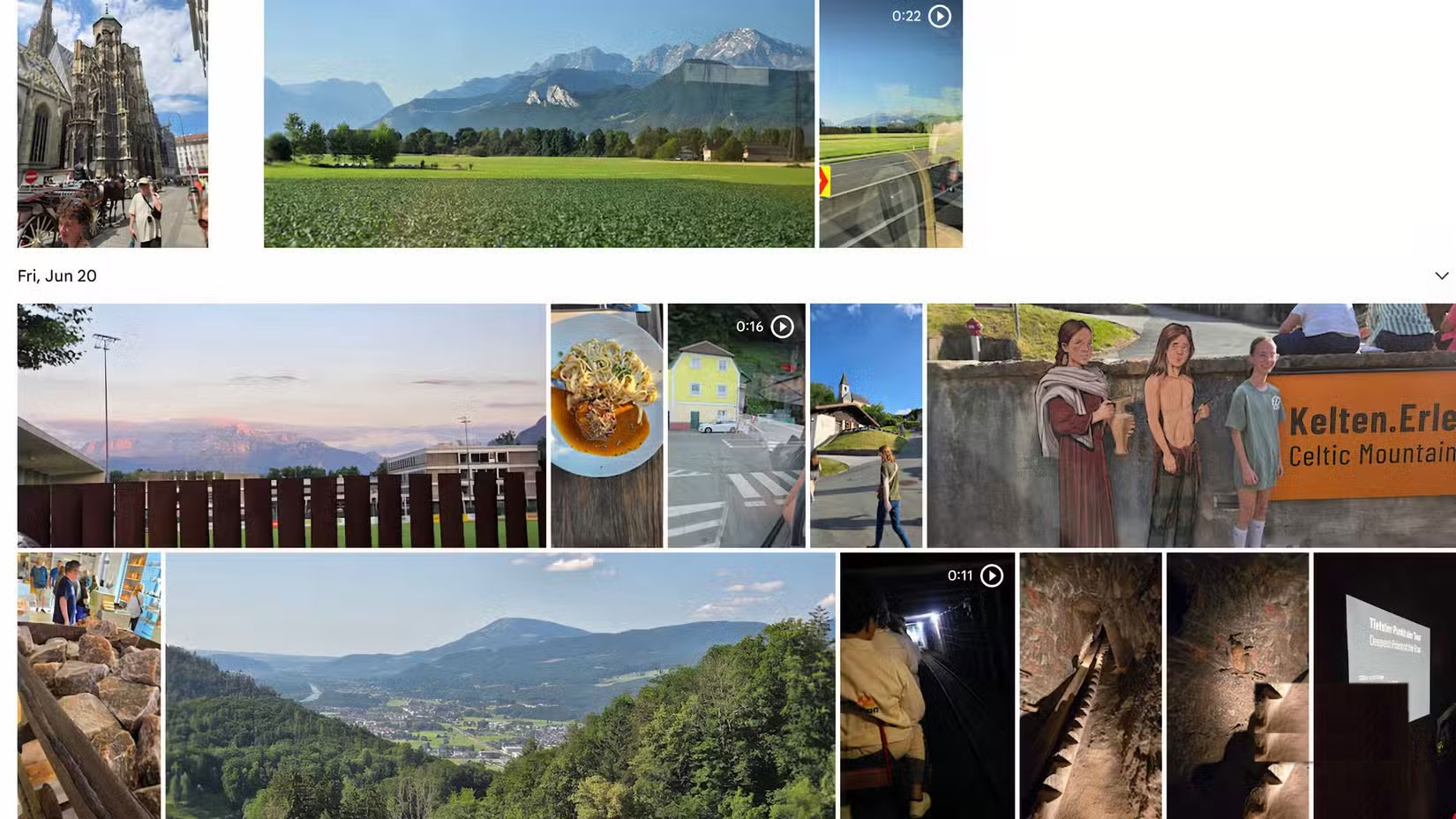The height and width of the screenshot is (819, 1456).
Task: Open the sunset over stadium fence photo
Action: [281, 425]
